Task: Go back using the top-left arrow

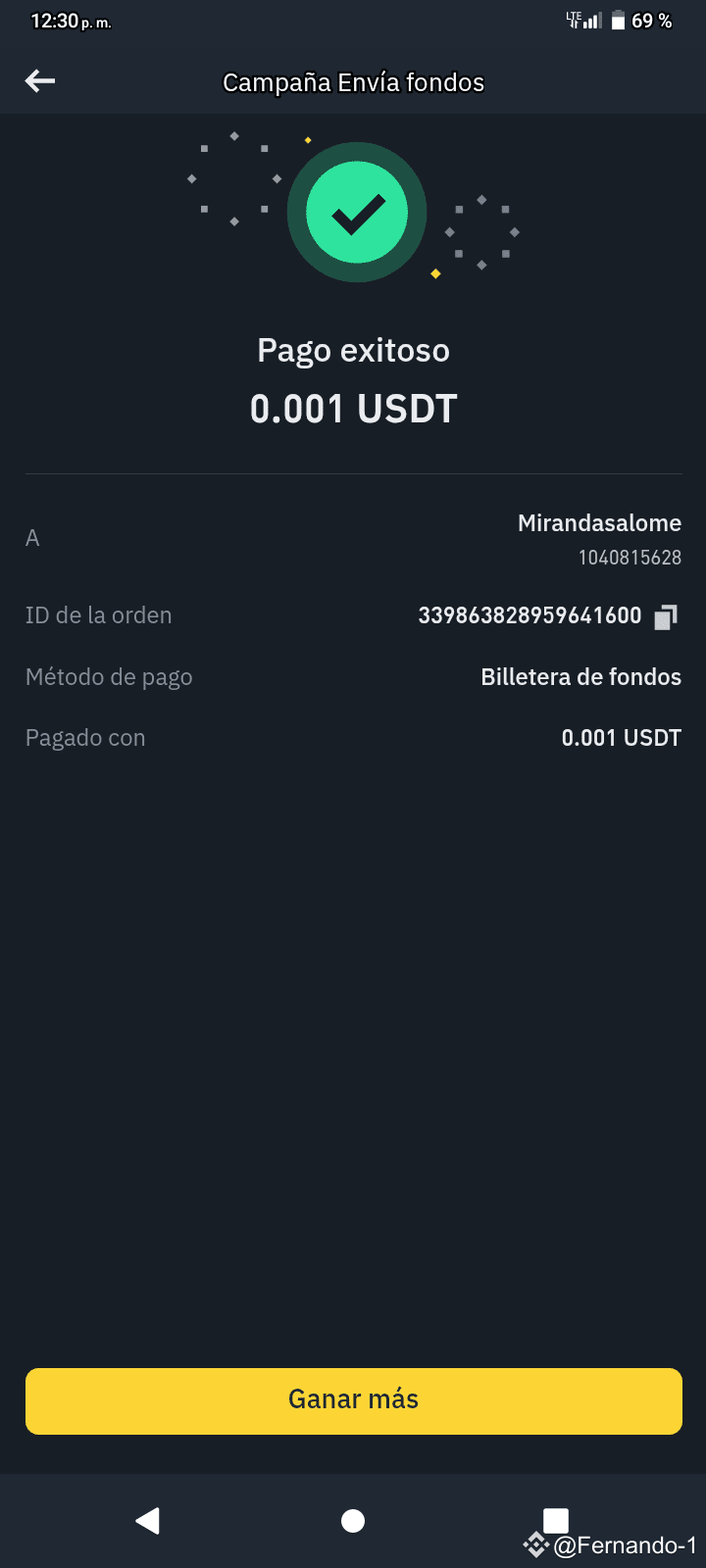Action: pyautogui.click(x=40, y=81)
